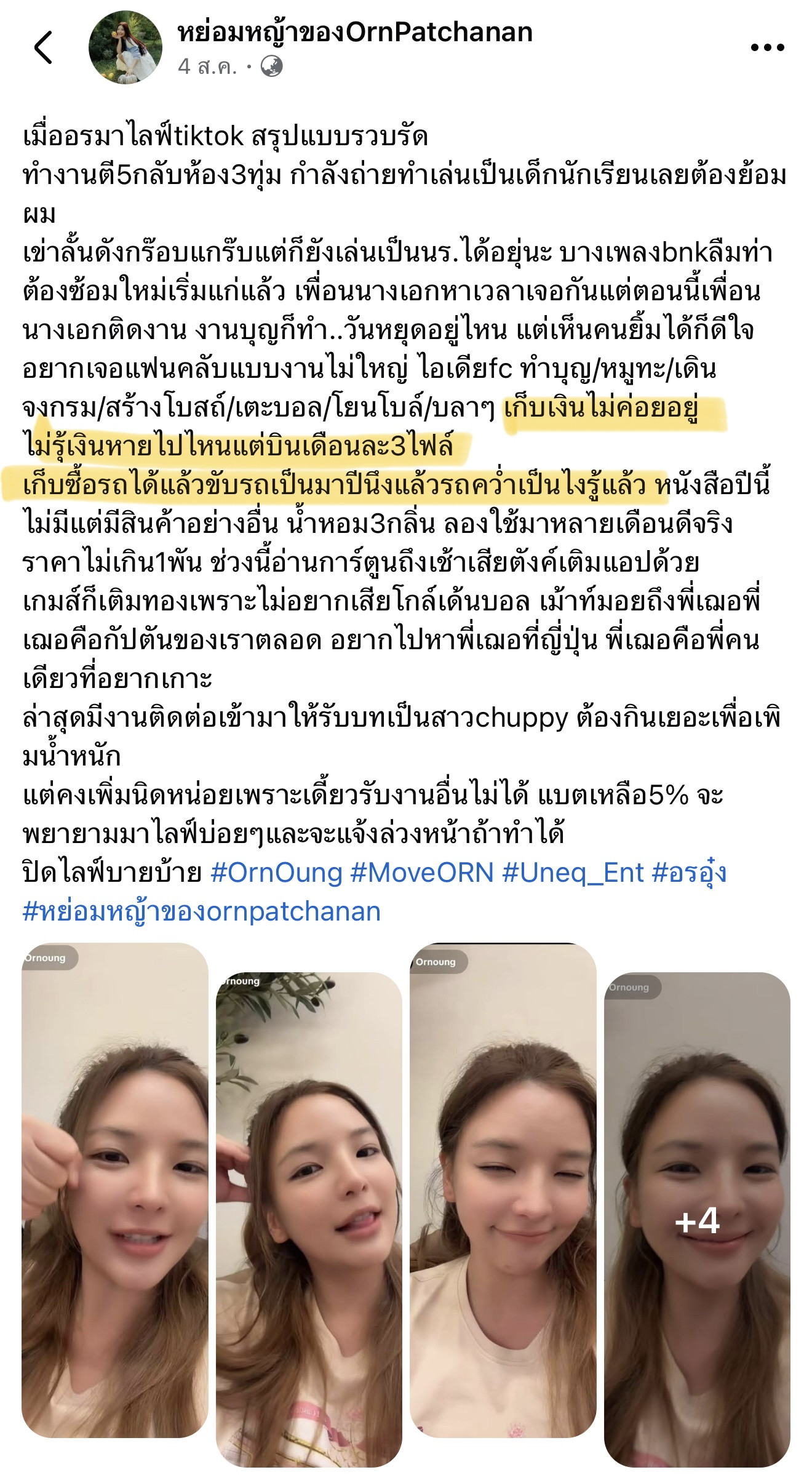Go back from this post
The image size is (812, 1475).
click(x=43, y=47)
